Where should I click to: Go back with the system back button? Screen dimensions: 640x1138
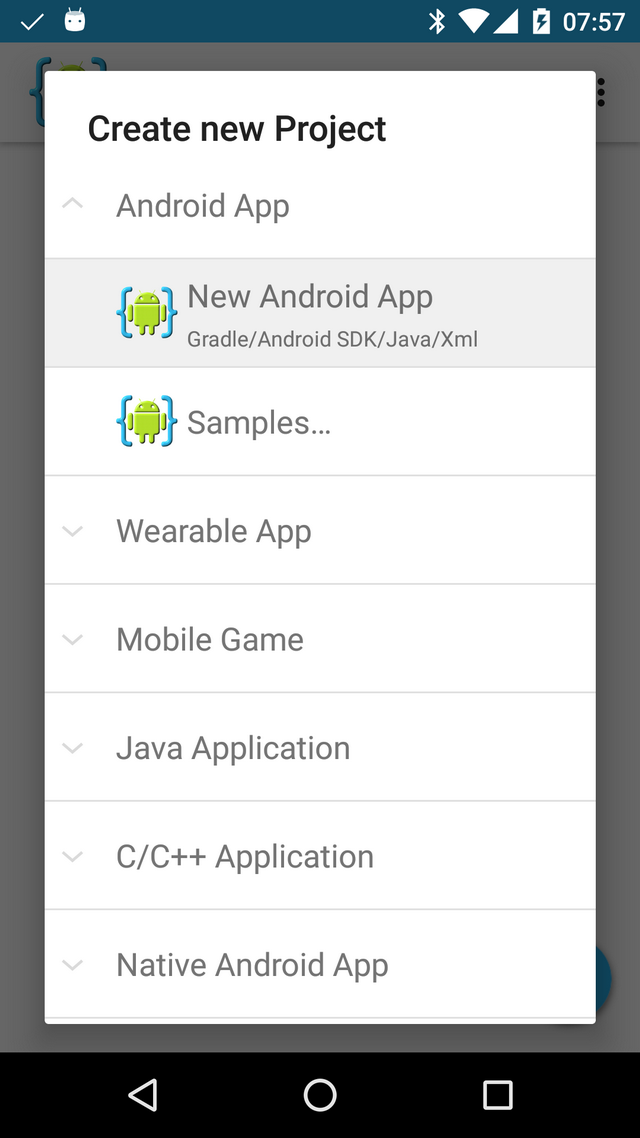click(x=143, y=1094)
